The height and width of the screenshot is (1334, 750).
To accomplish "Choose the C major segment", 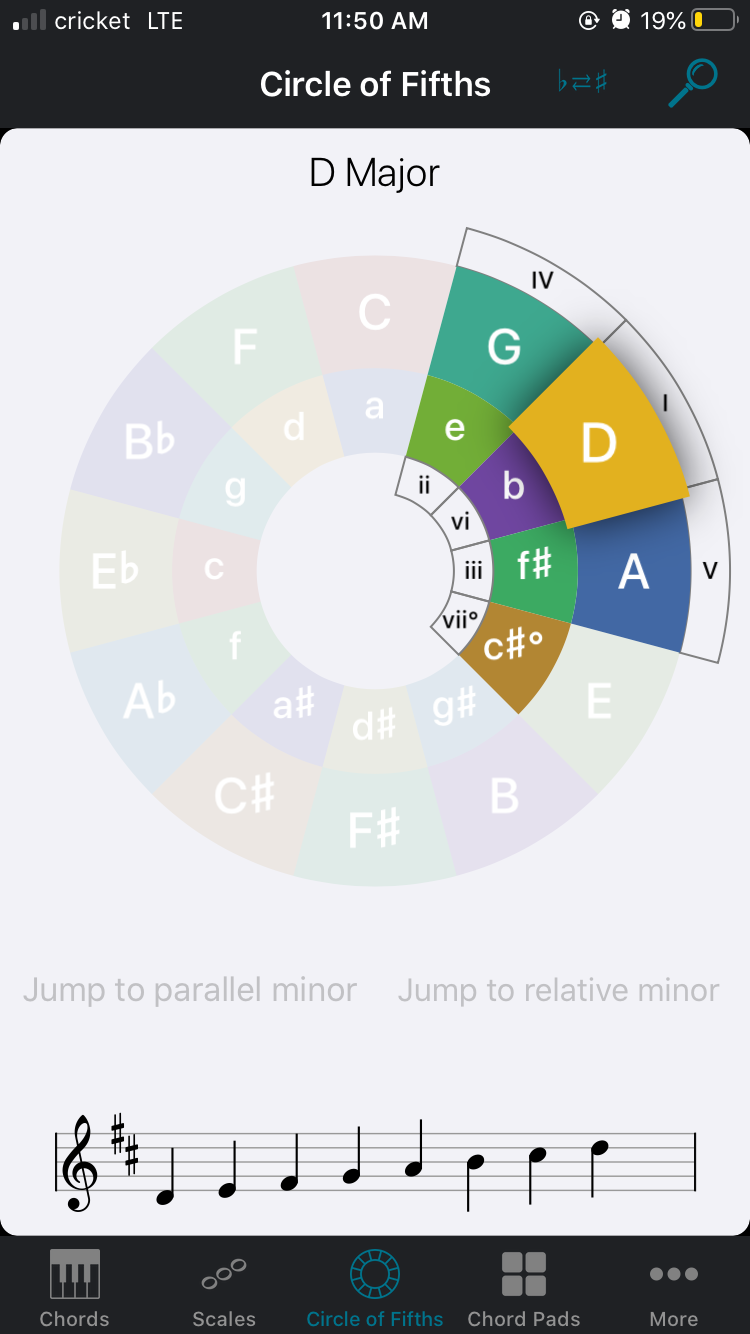I will pyautogui.click(x=374, y=312).
